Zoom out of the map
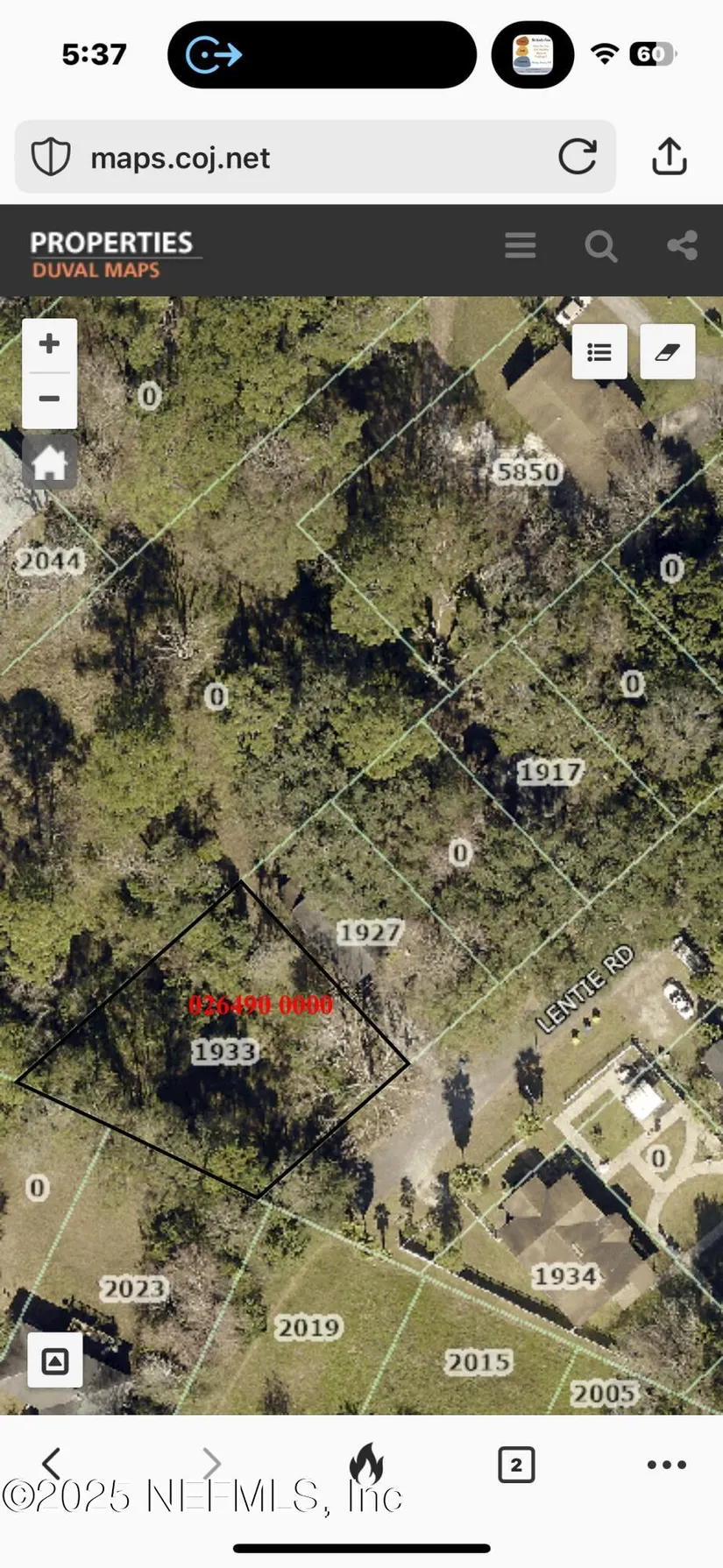 pyautogui.click(x=49, y=399)
